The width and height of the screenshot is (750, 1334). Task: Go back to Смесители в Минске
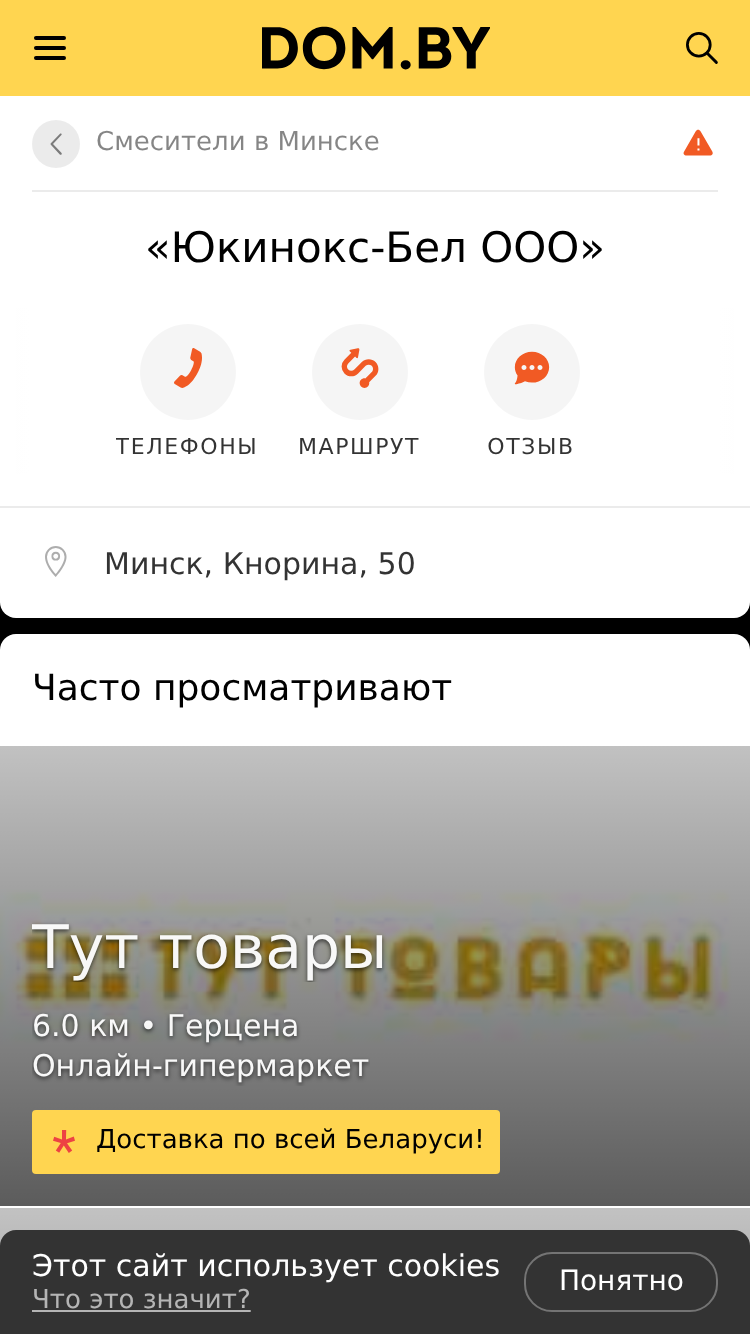(x=56, y=144)
